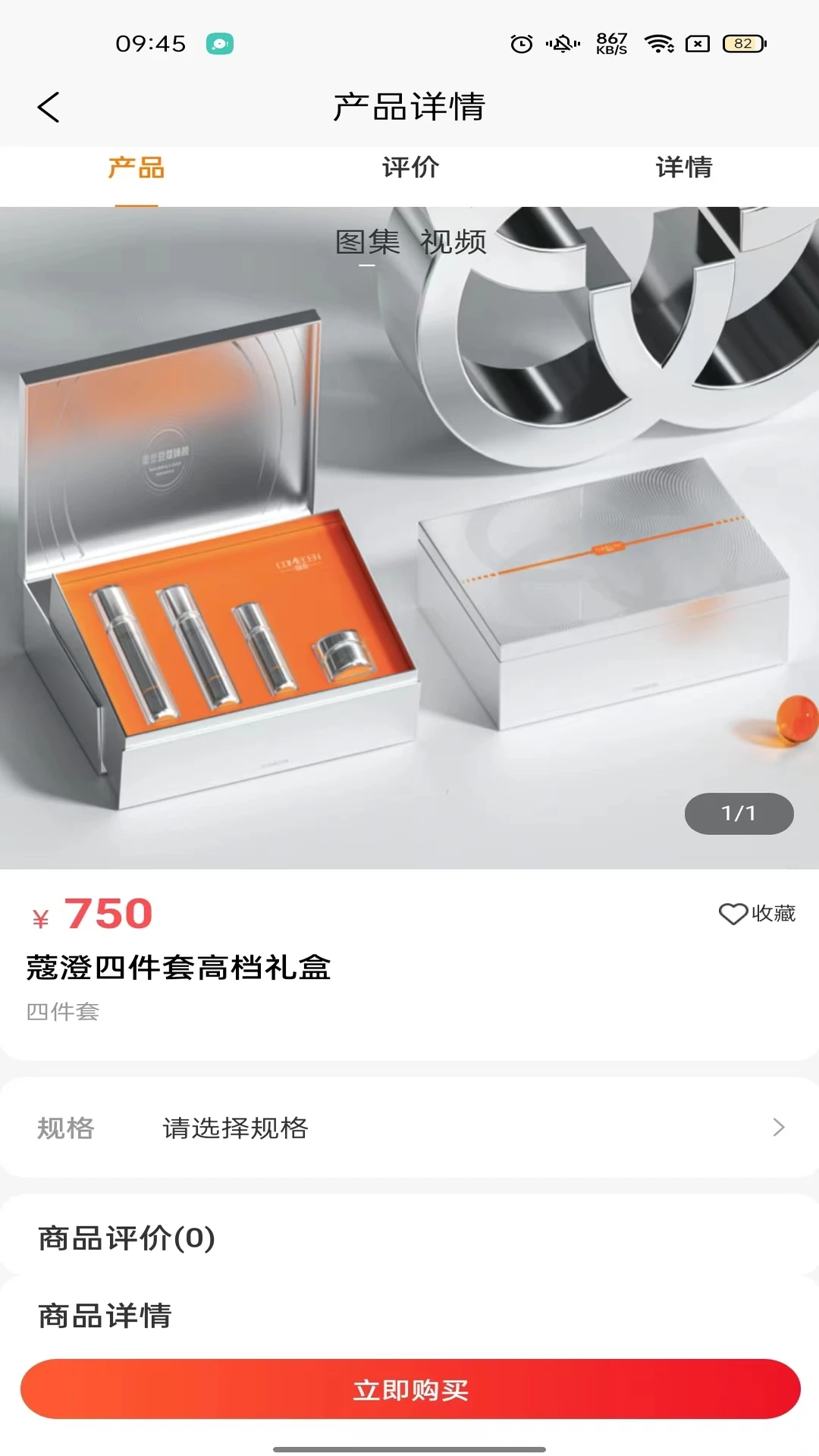This screenshot has width=819, height=1456.
Task: Tap the battery indicator showing 82
Action: pyautogui.click(x=741, y=45)
